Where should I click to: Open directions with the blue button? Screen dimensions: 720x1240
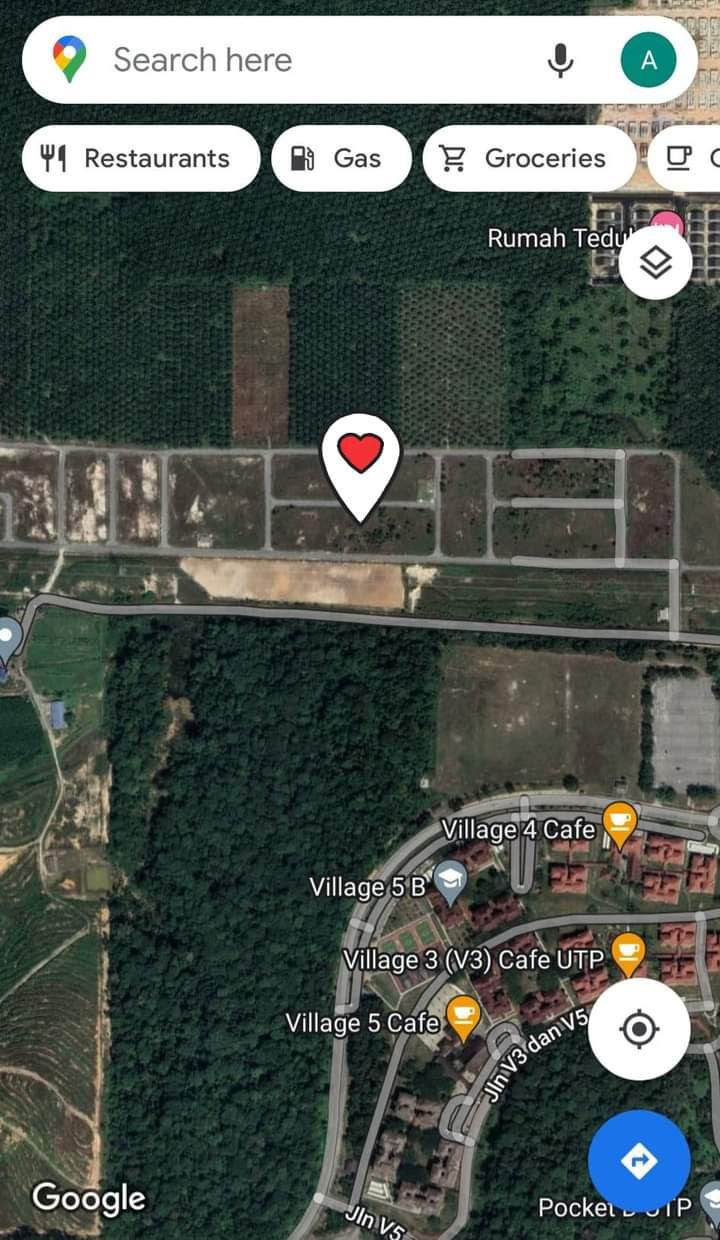[x=639, y=1160]
